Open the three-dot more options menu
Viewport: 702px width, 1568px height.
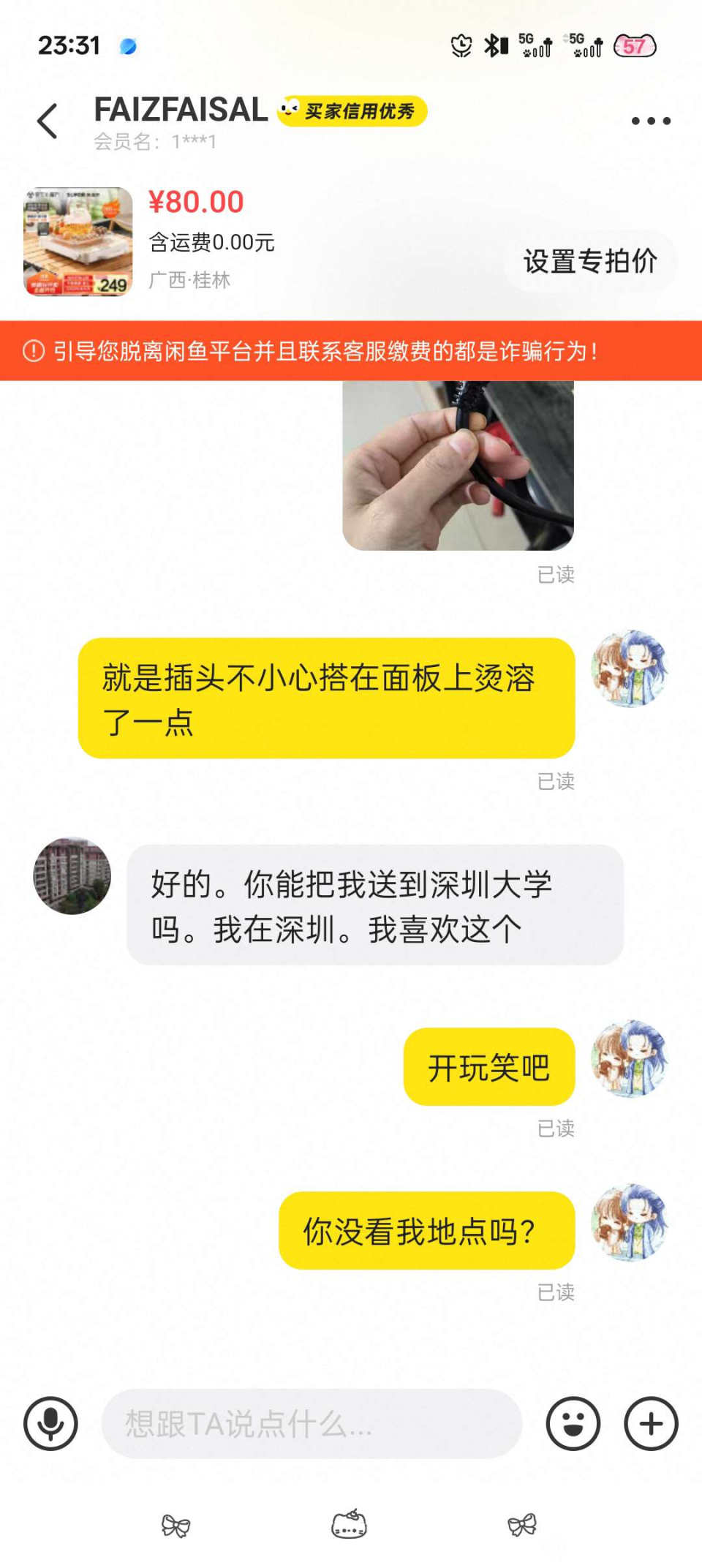point(651,121)
